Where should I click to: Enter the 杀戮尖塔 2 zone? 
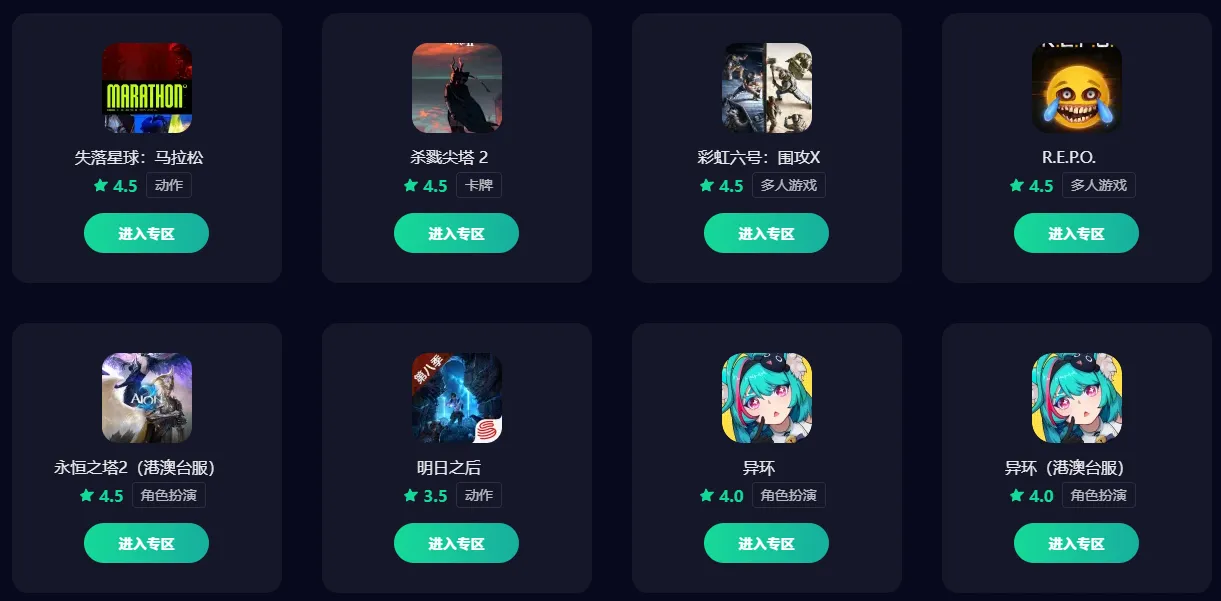(456, 233)
